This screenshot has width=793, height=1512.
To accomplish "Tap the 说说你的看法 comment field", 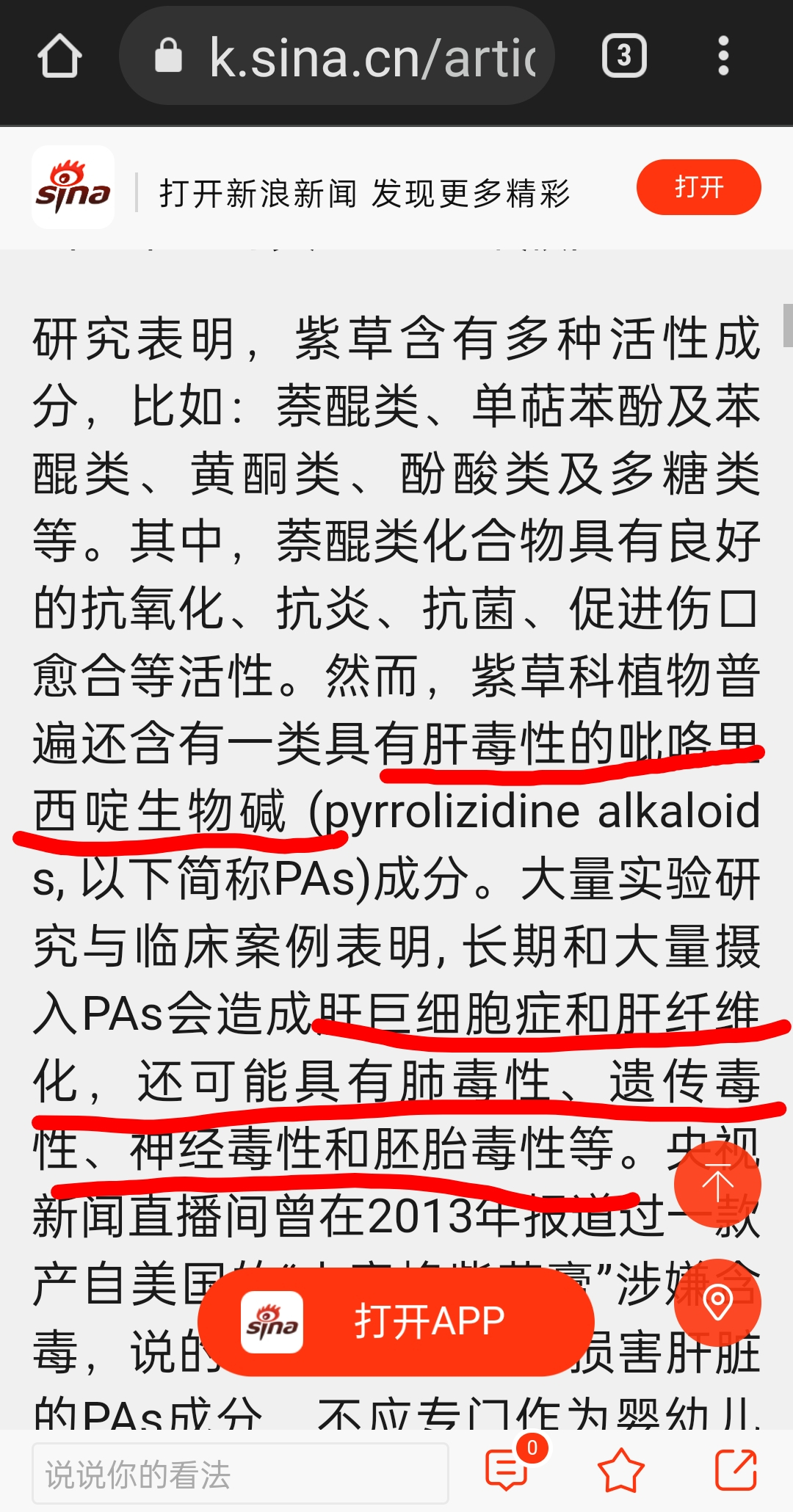I will [240, 1473].
